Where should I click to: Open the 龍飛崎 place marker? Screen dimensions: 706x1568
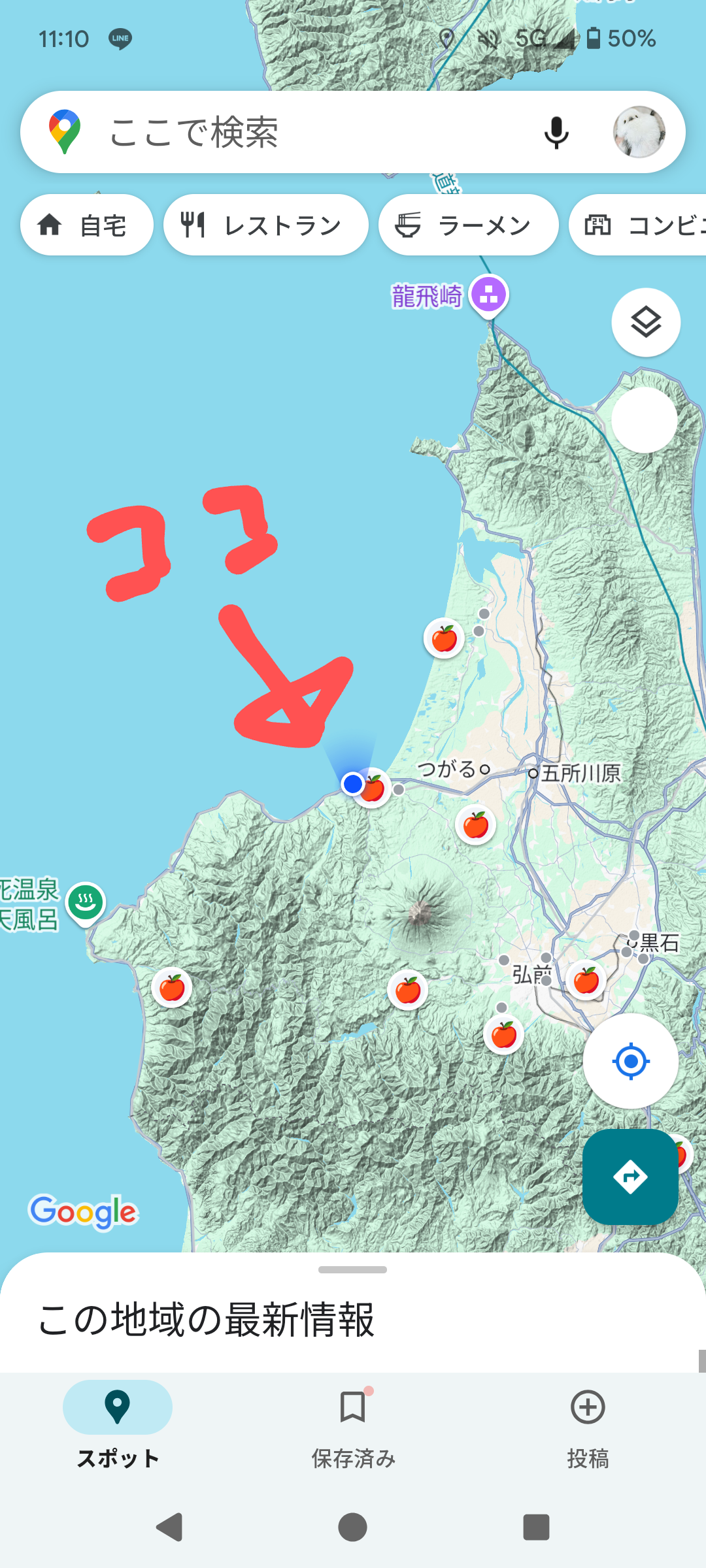pos(488,296)
